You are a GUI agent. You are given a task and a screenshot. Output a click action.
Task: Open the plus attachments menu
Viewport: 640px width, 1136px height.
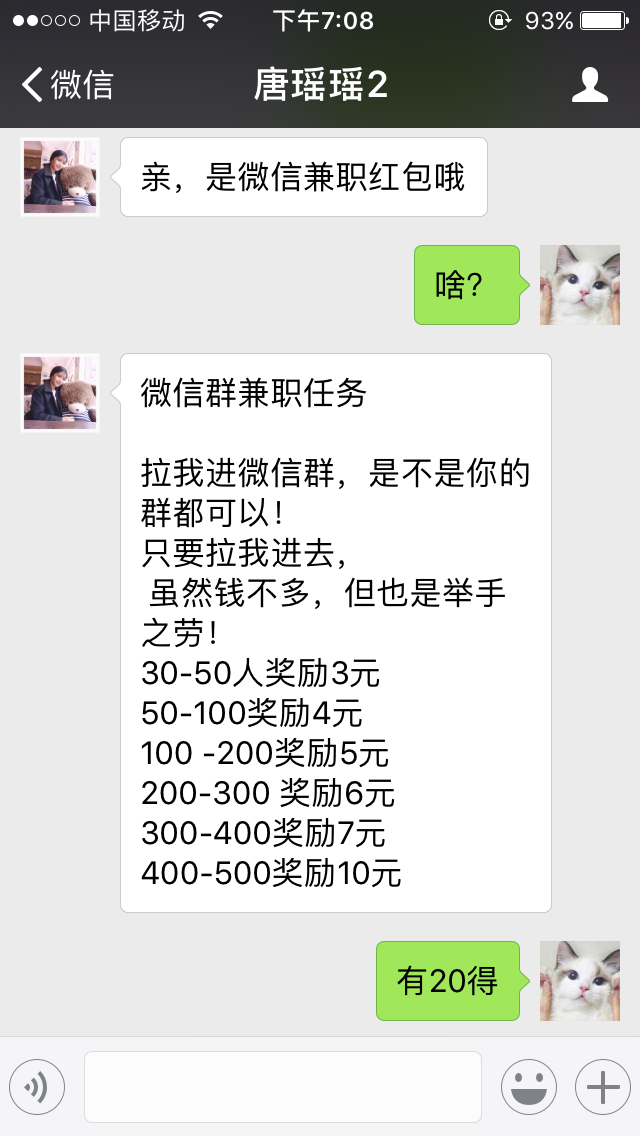pos(603,1087)
